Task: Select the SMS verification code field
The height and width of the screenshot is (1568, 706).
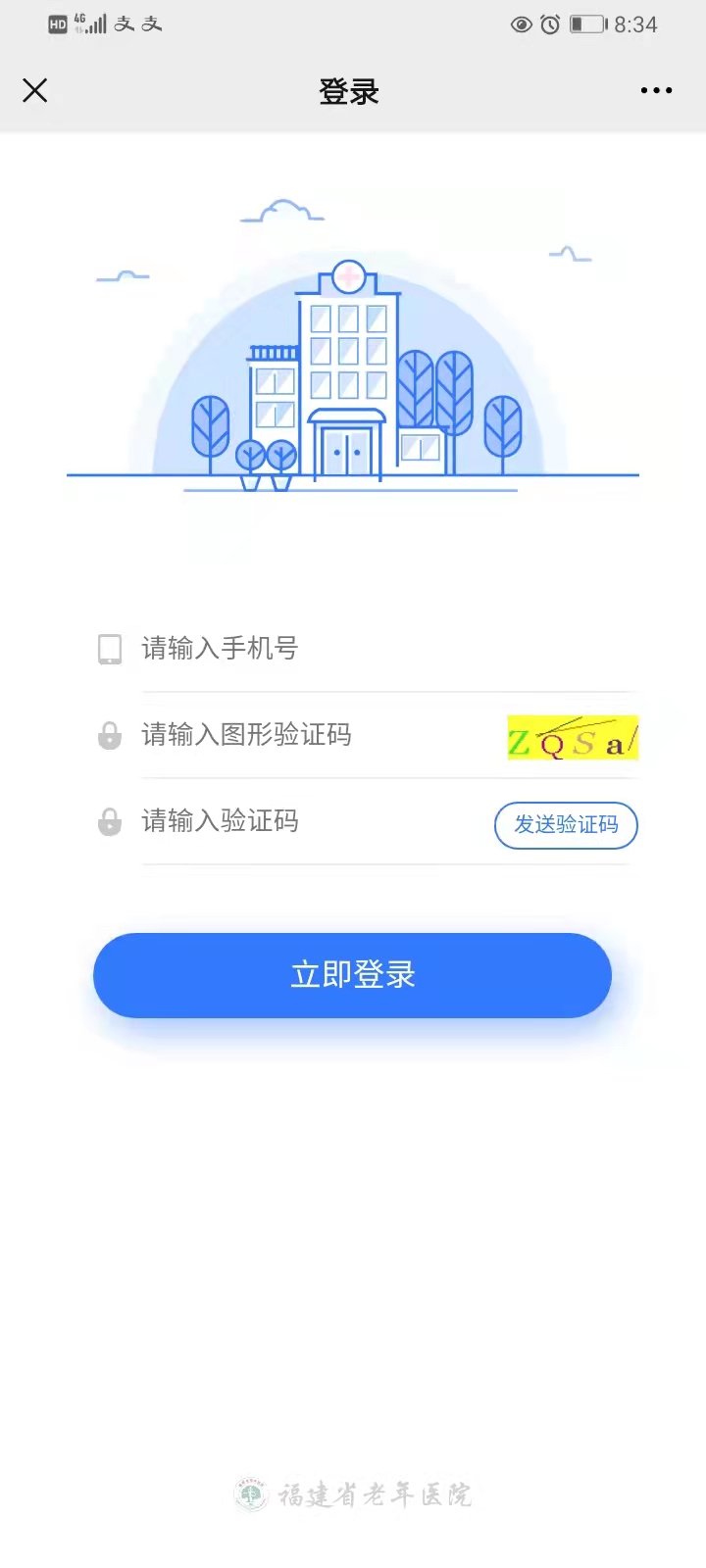Action: coord(304,821)
